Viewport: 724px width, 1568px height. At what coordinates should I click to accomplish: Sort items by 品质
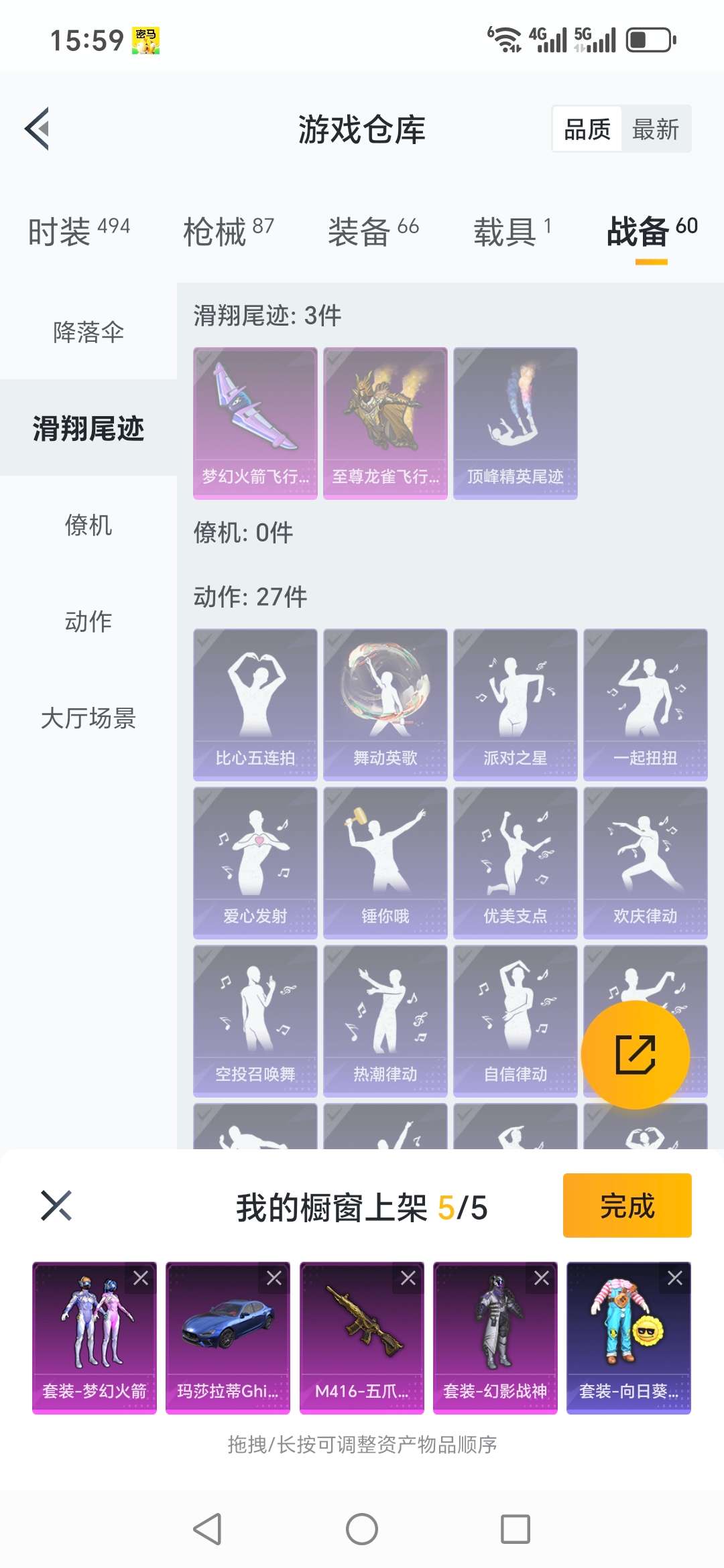(x=587, y=129)
